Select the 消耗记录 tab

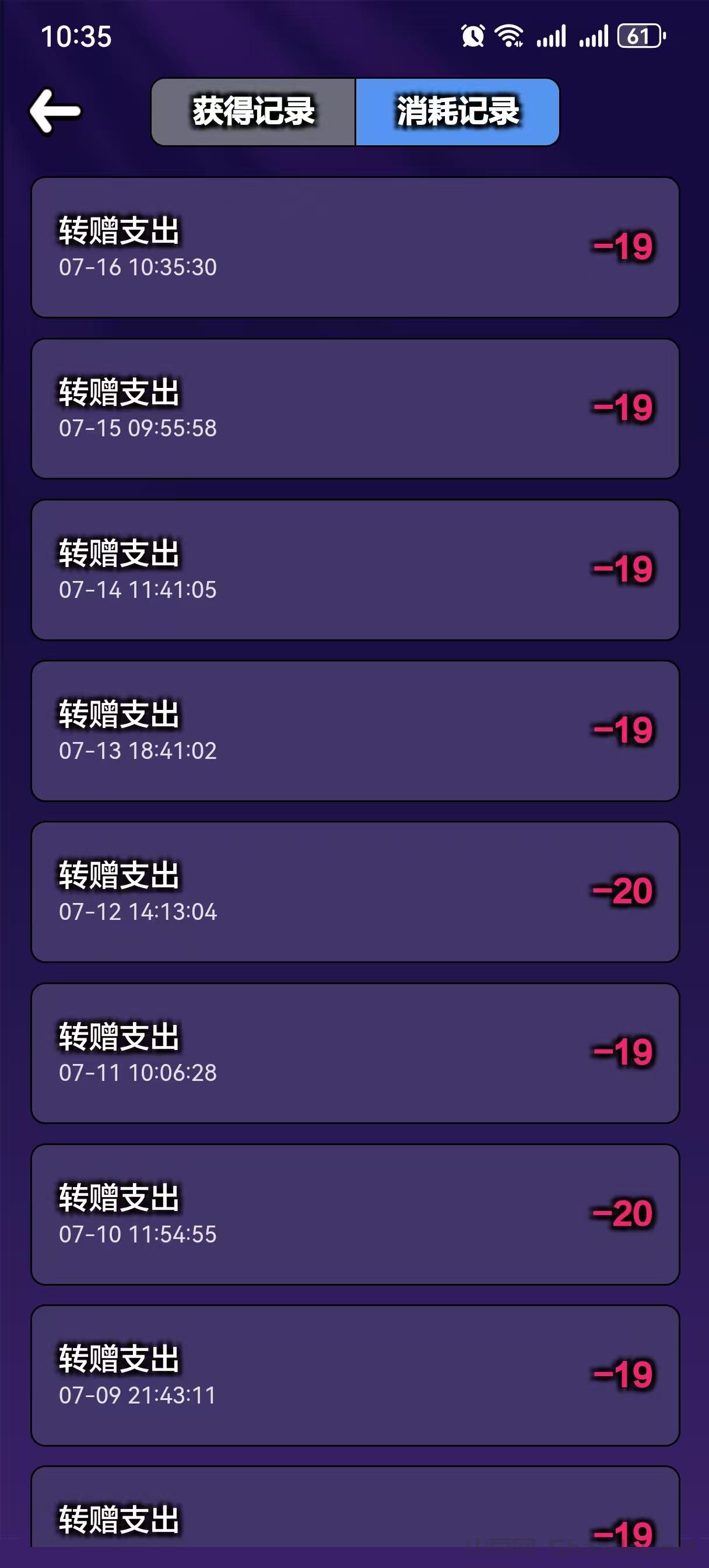[457, 111]
